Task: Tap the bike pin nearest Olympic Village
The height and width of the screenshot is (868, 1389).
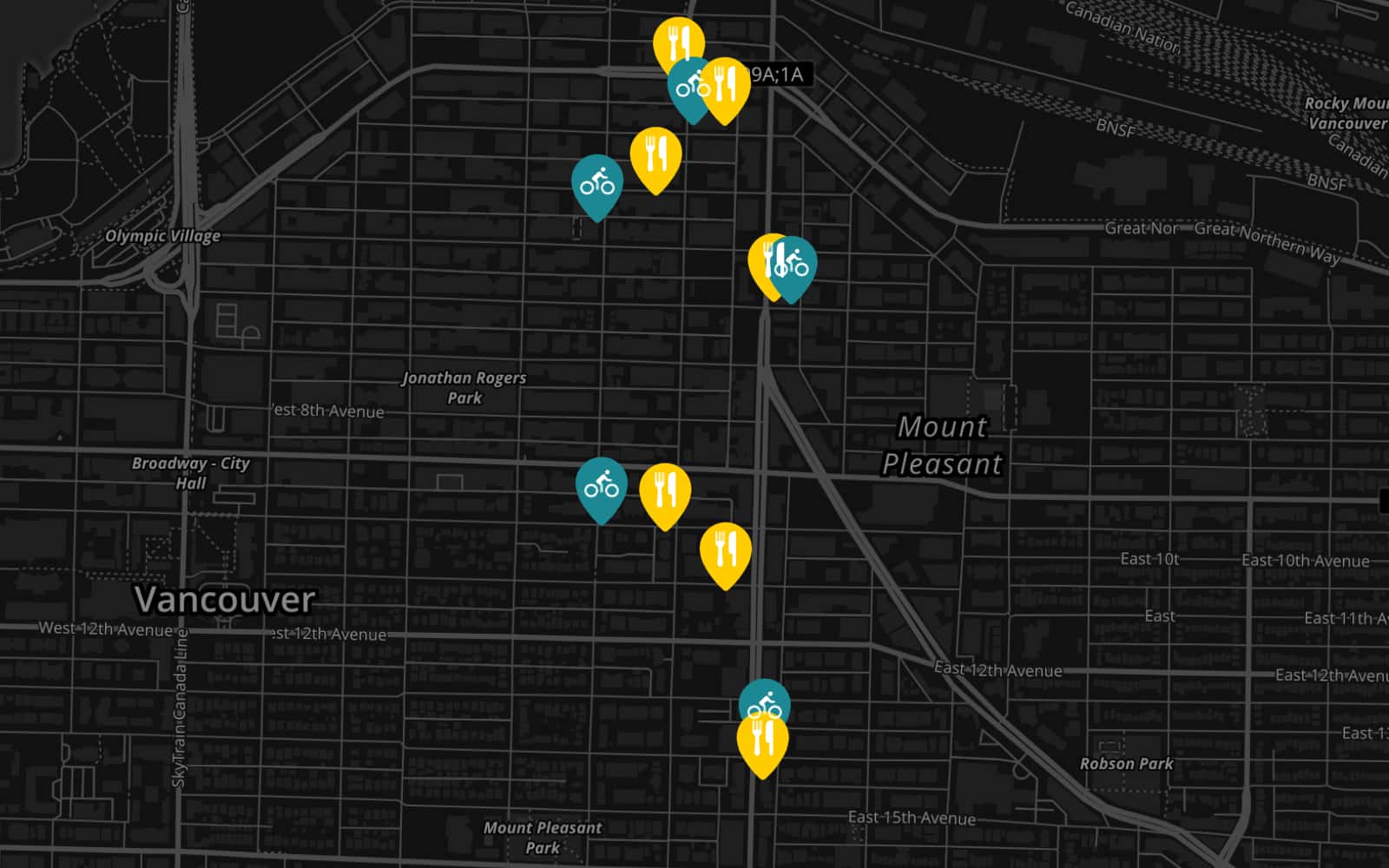Action: coord(596,182)
